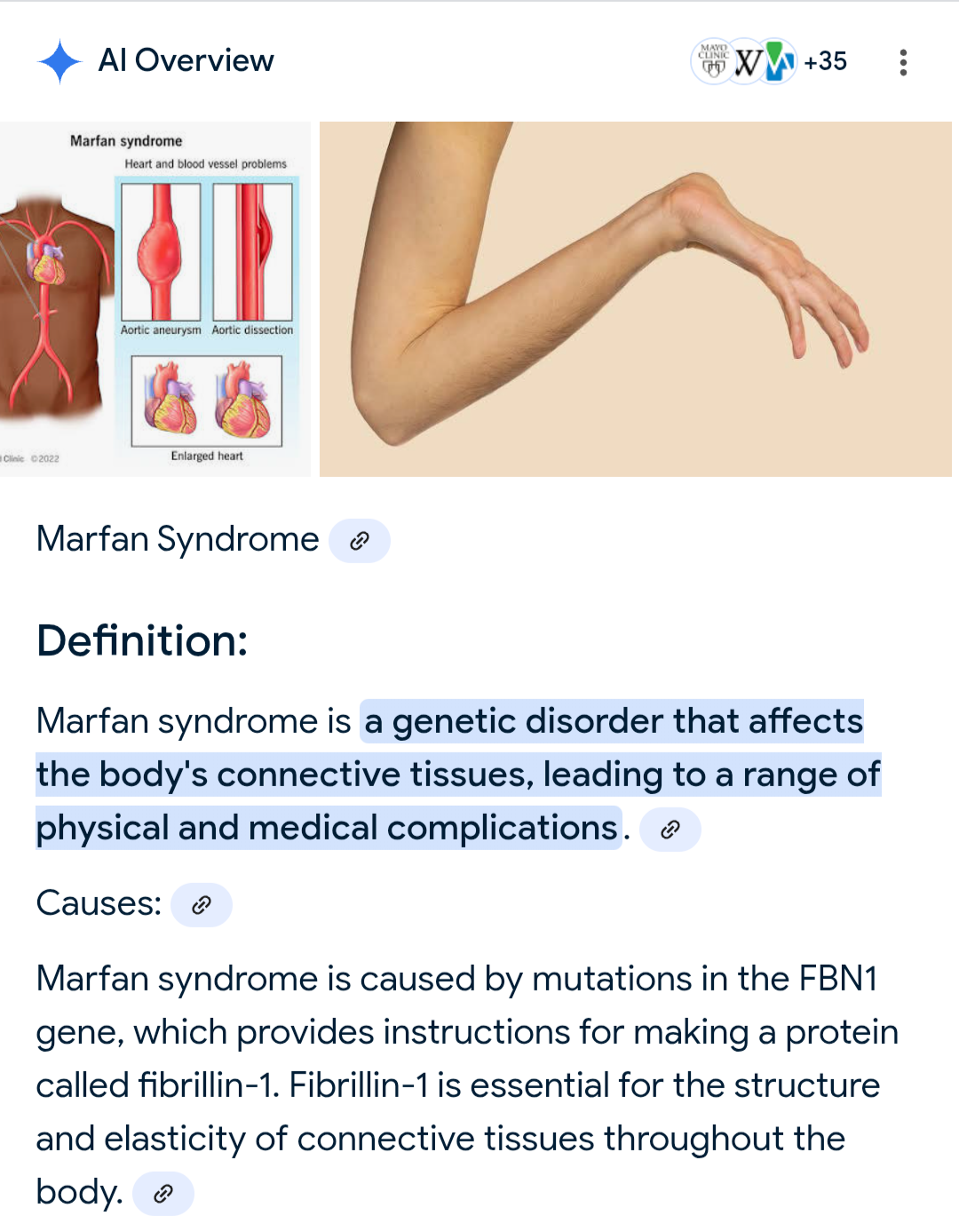Open source link after the definition sentence

(670, 830)
